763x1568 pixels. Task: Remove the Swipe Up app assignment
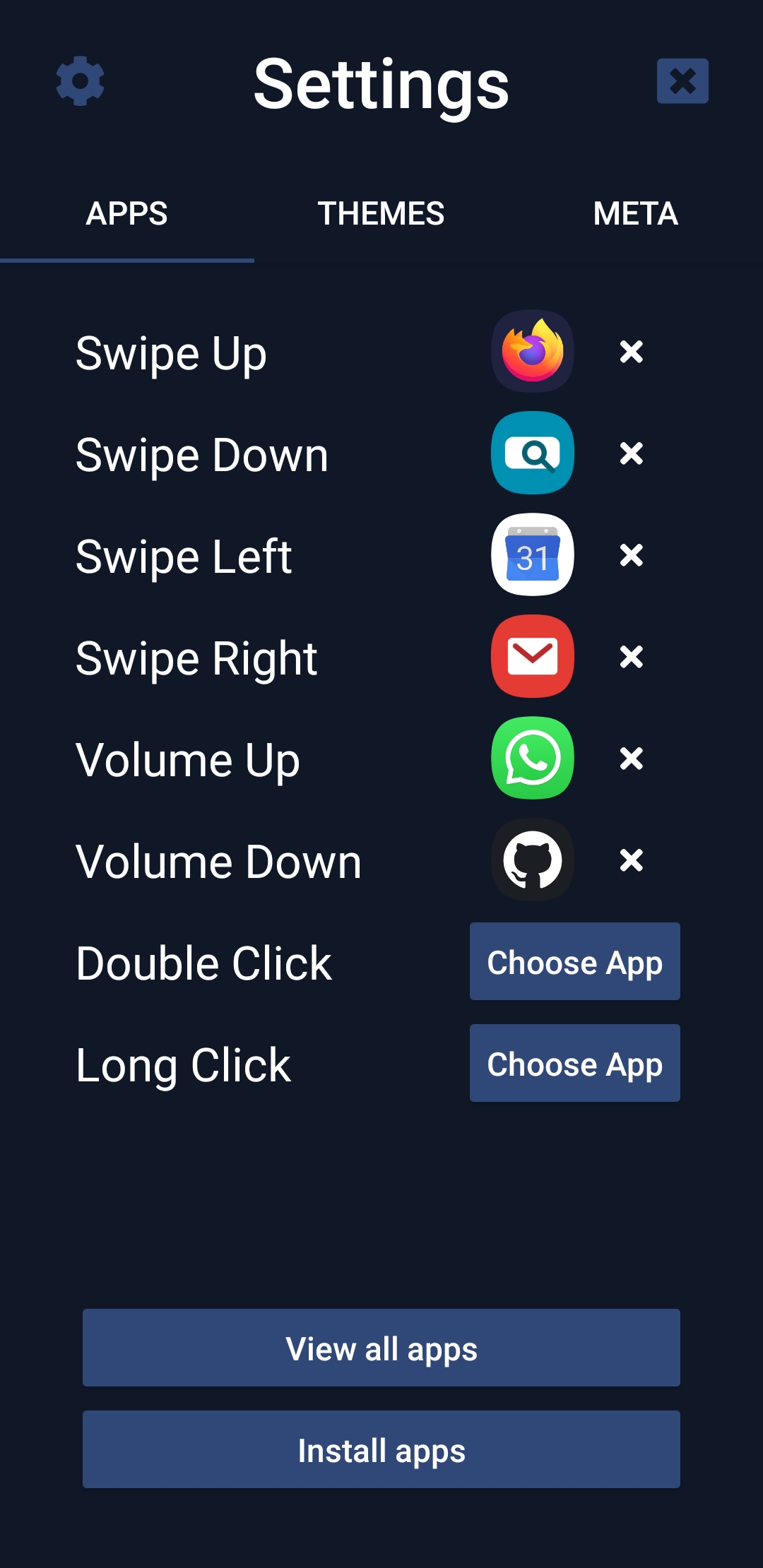632,351
